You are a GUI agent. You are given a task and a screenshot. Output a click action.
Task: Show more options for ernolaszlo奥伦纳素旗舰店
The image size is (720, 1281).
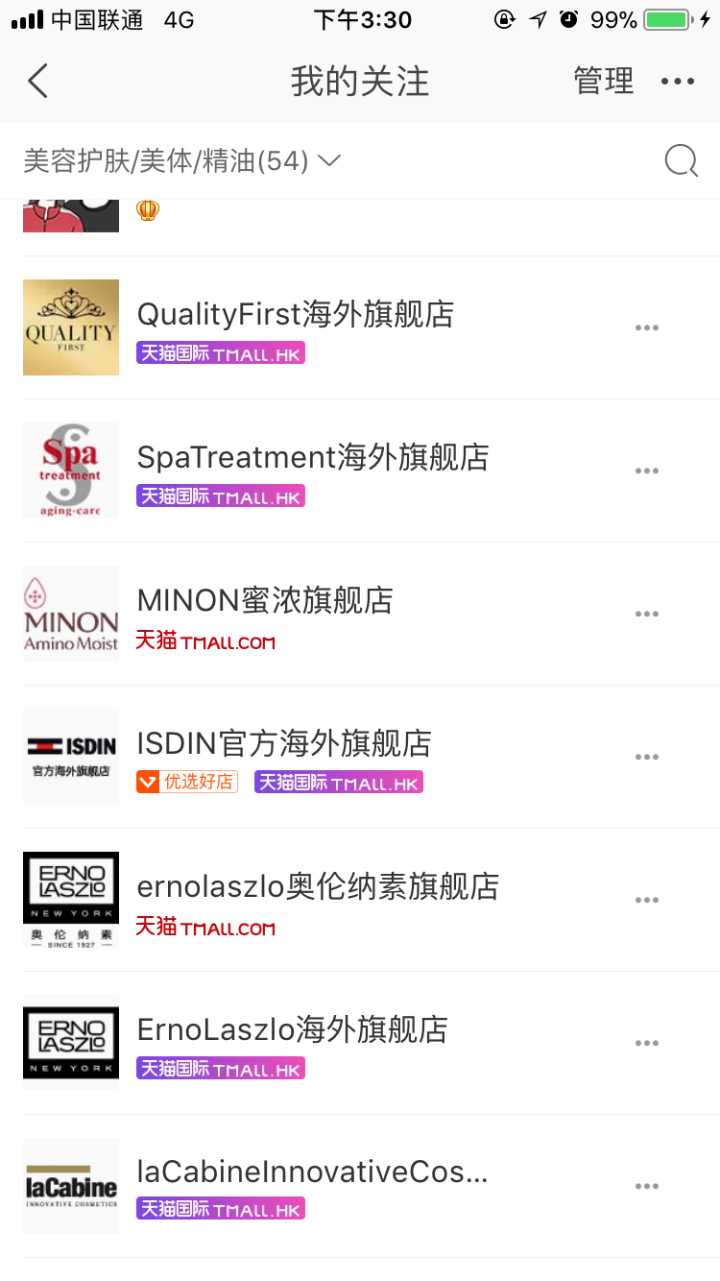coord(647,900)
